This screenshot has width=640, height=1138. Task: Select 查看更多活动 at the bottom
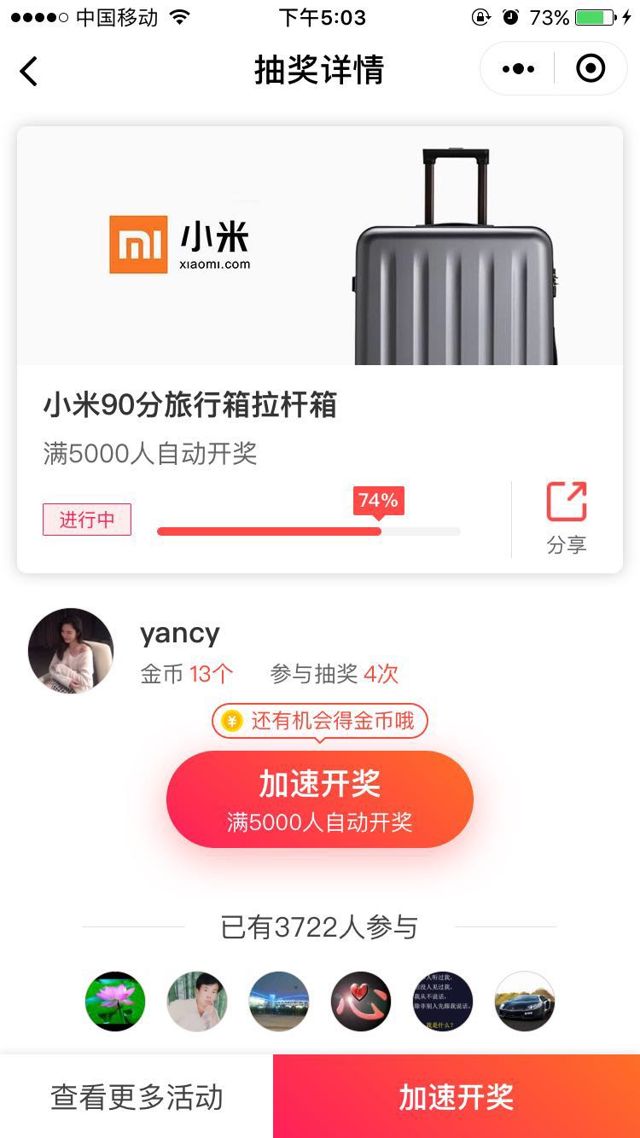tap(137, 1097)
